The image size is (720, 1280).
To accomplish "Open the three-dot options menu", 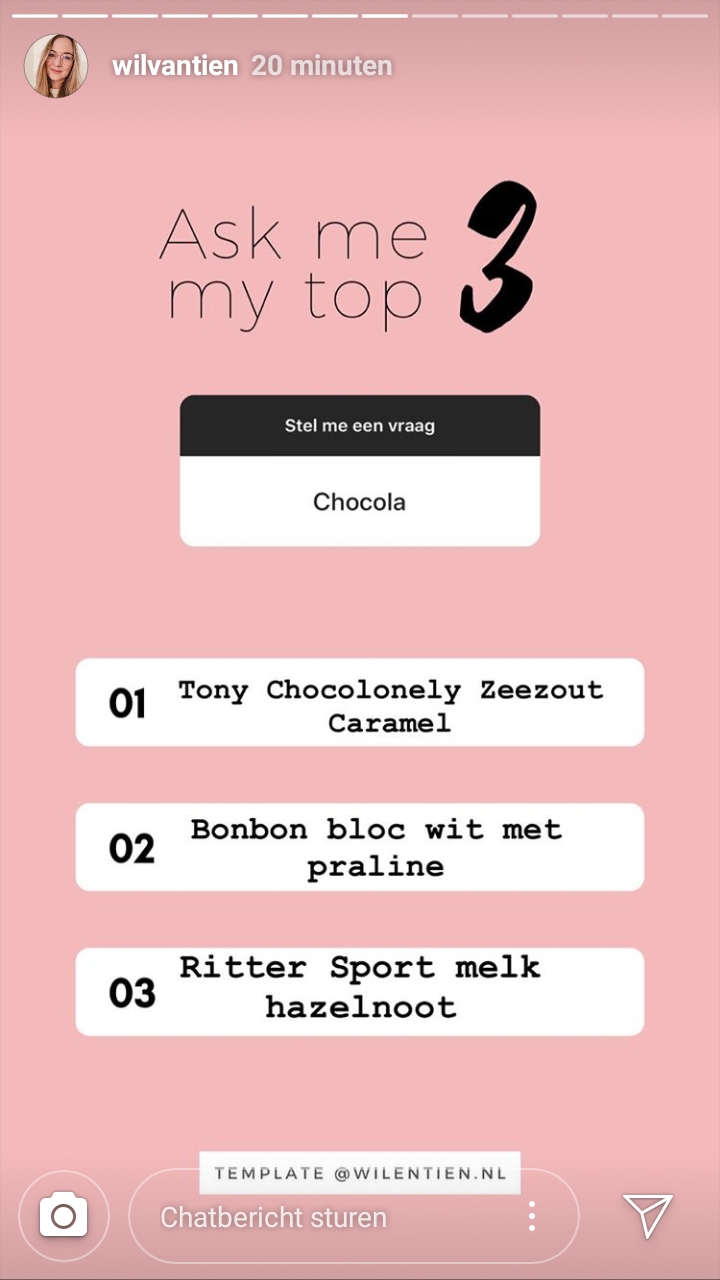I will click(532, 1216).
